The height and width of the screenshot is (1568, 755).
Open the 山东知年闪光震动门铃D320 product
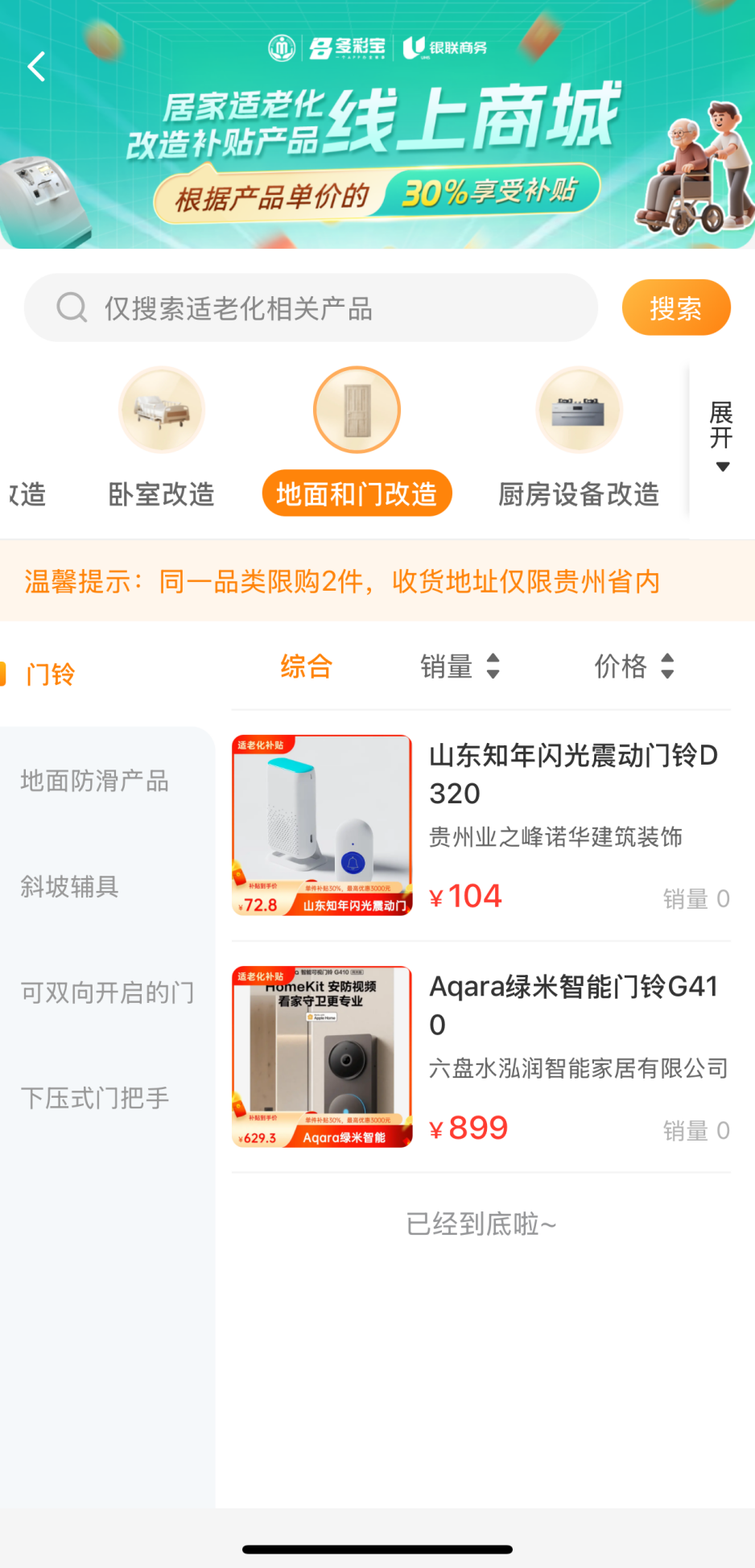pyautogui.click(x=481, y=825)
